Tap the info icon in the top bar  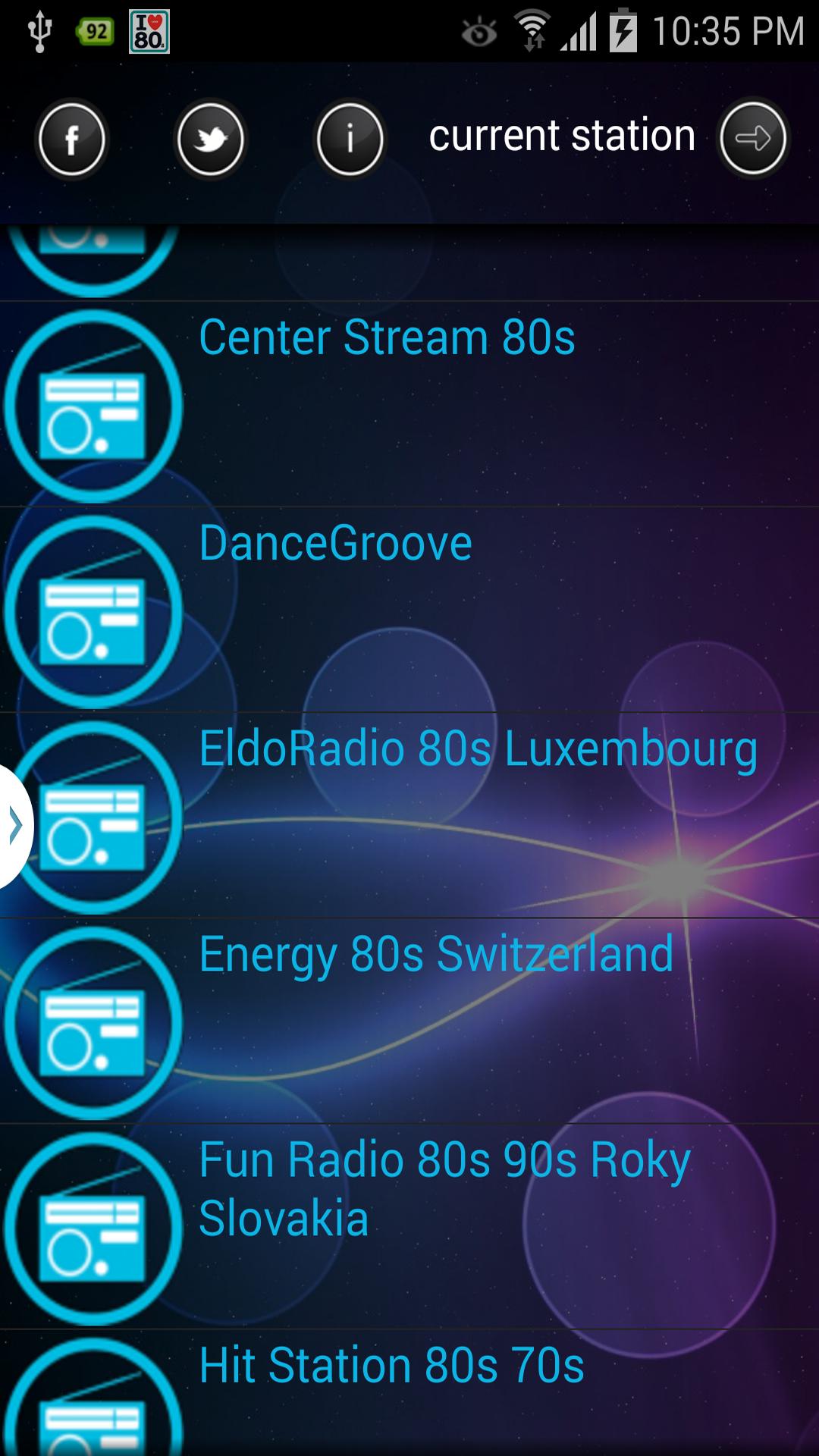tap(350, 139)
